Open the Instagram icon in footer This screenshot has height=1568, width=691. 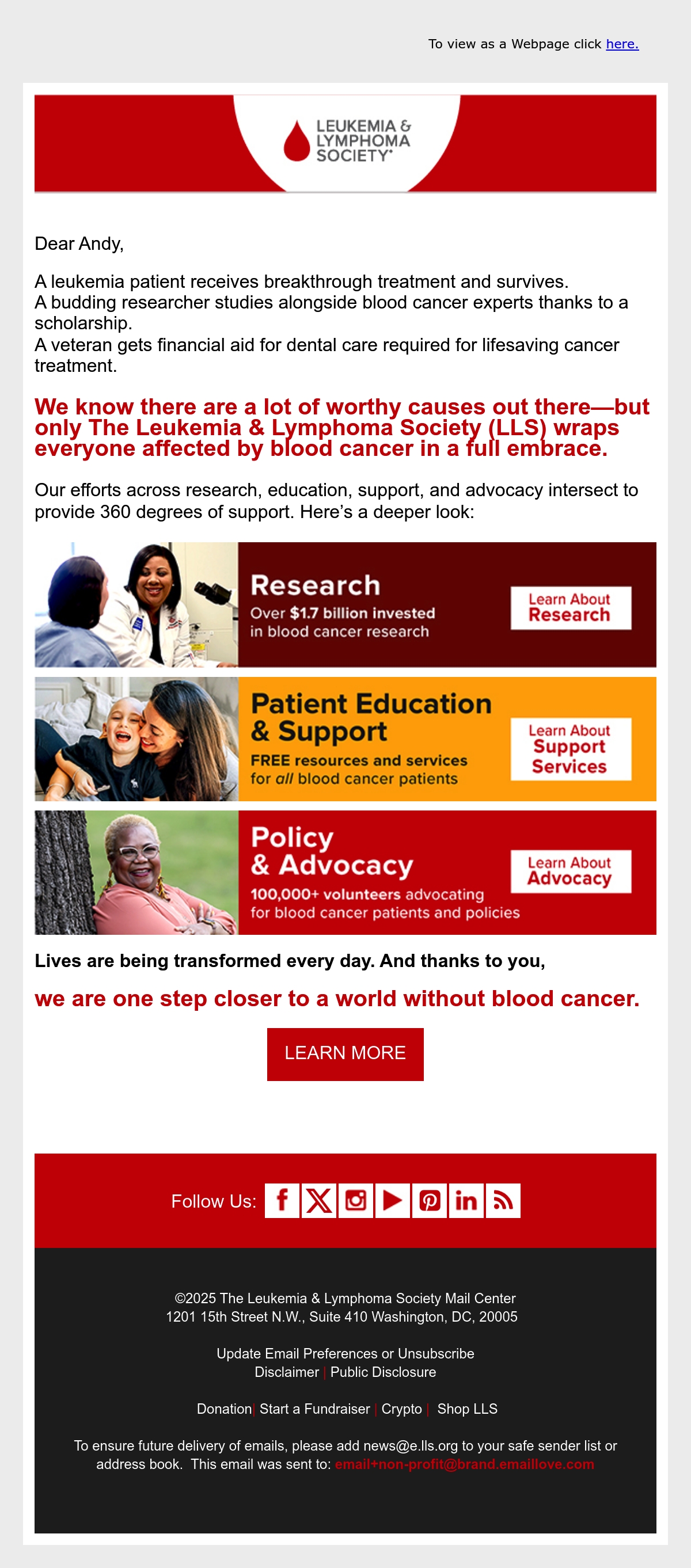[x=355, y=1200]
